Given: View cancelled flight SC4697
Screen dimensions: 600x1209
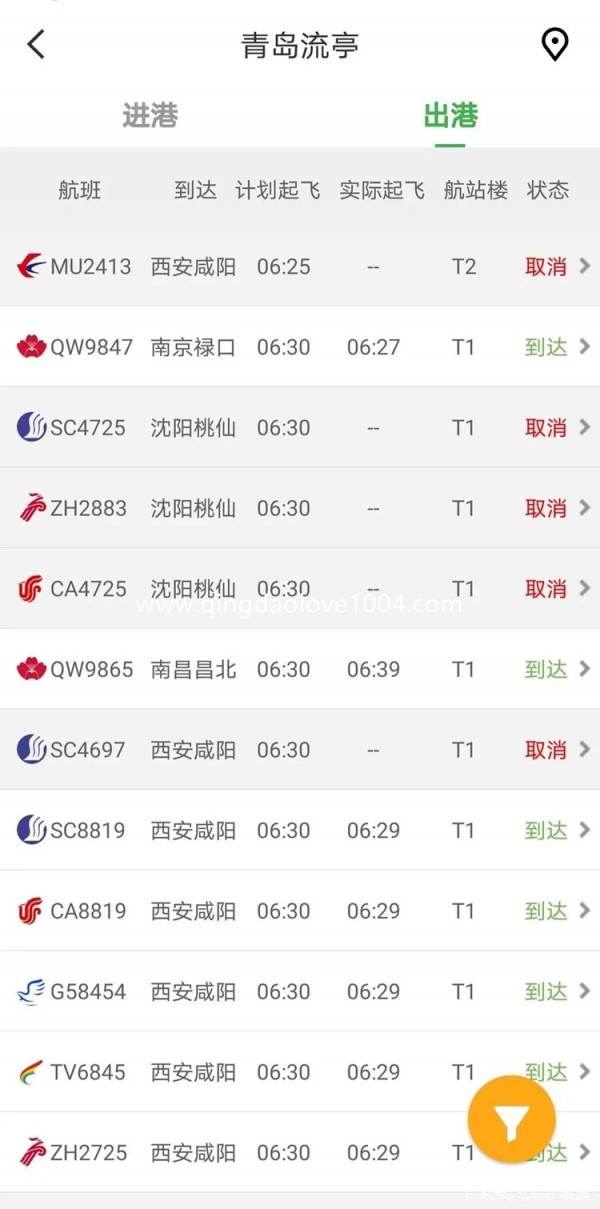Looking at the screenshot, I should pyautogui.click(x=300, y=750).
